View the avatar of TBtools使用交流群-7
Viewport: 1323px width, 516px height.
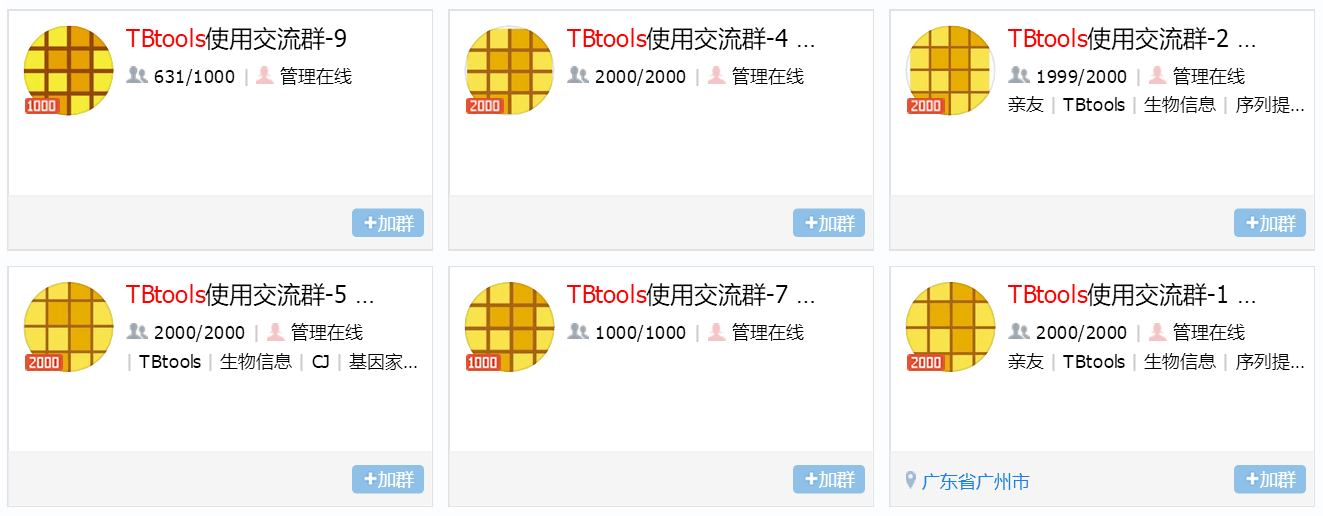(509, 326)
